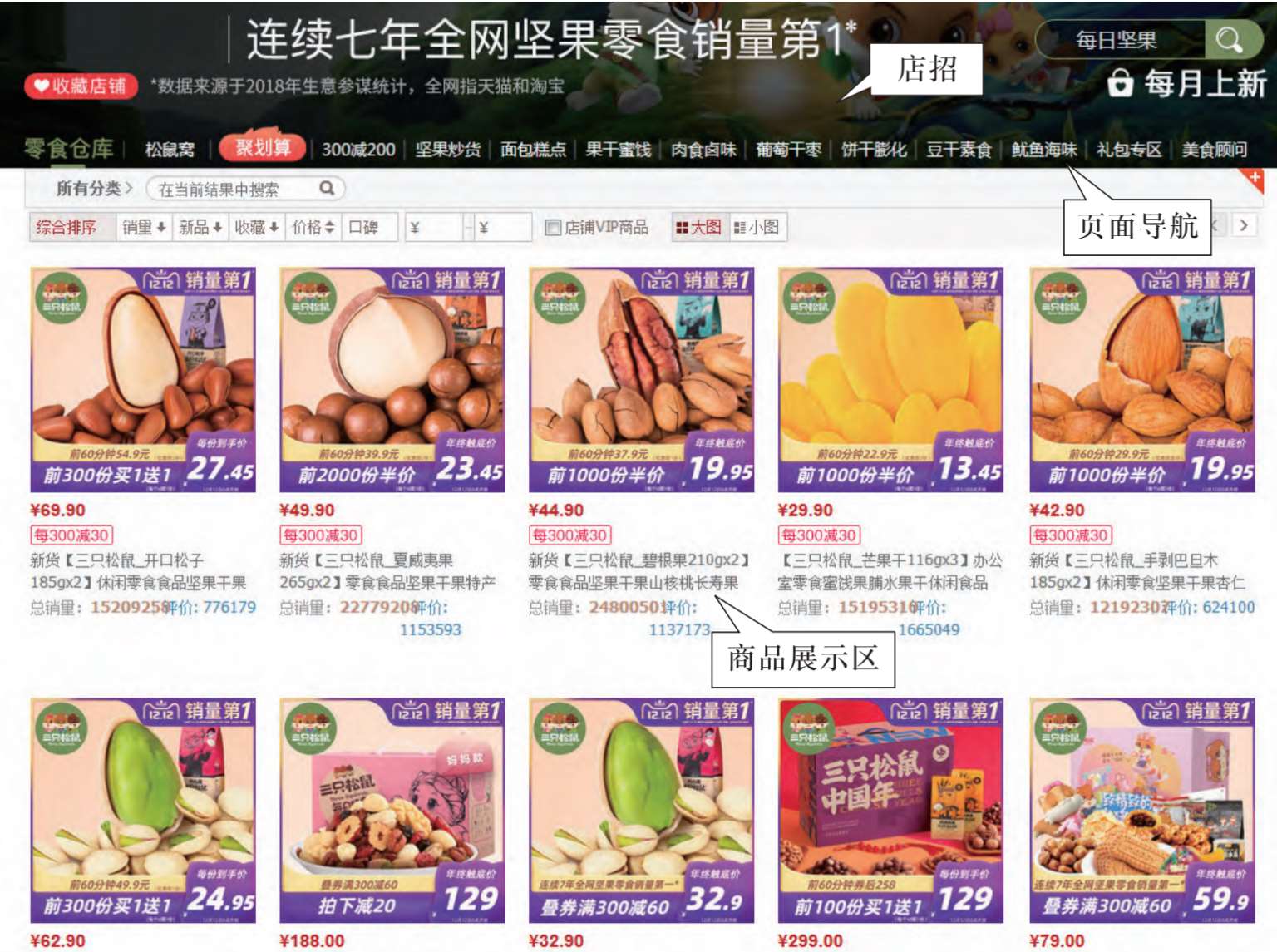This screenshot has height=952, width=1277.
Task: Expand the 所有分类 categories
Action: (x=93, y=189)
